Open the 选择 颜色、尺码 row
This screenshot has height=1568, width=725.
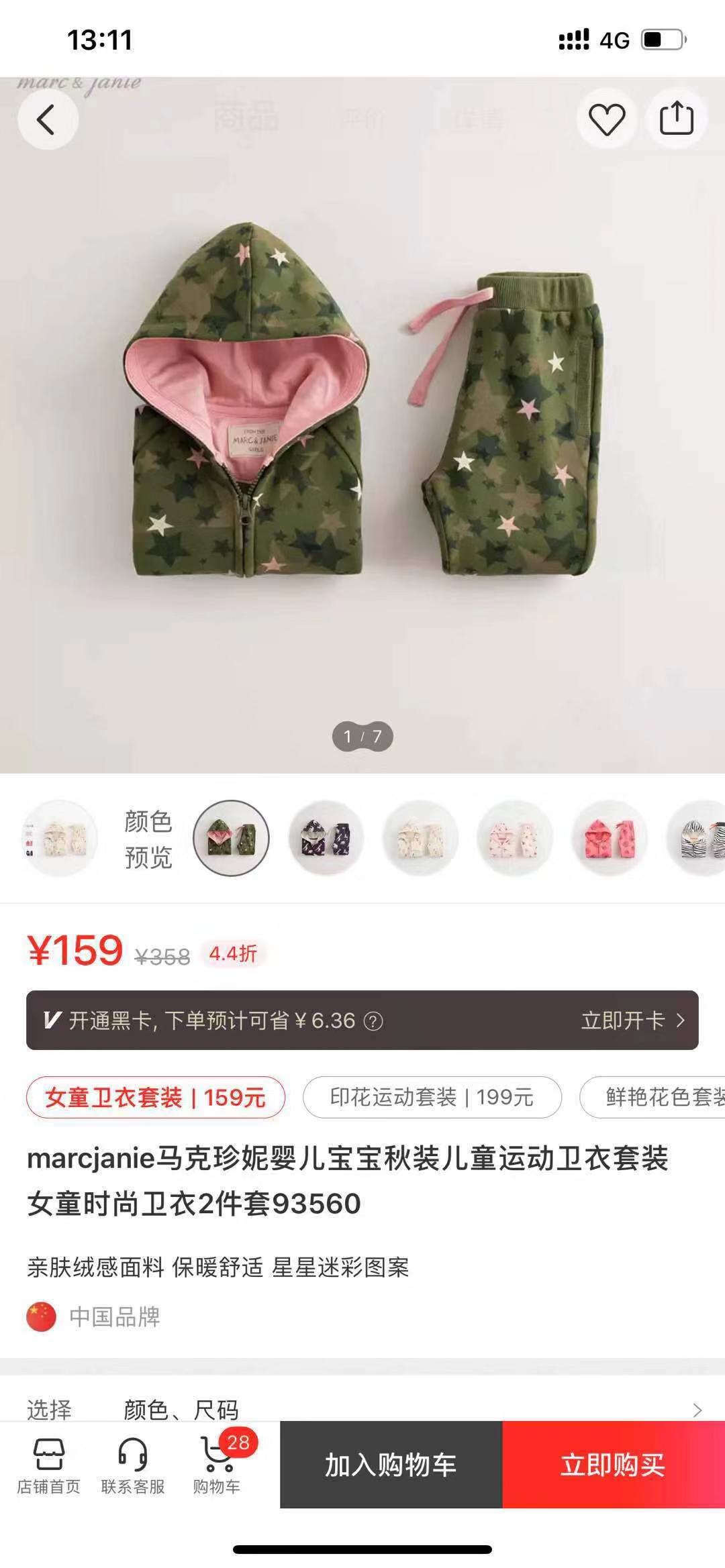[x=362, y=1409]
